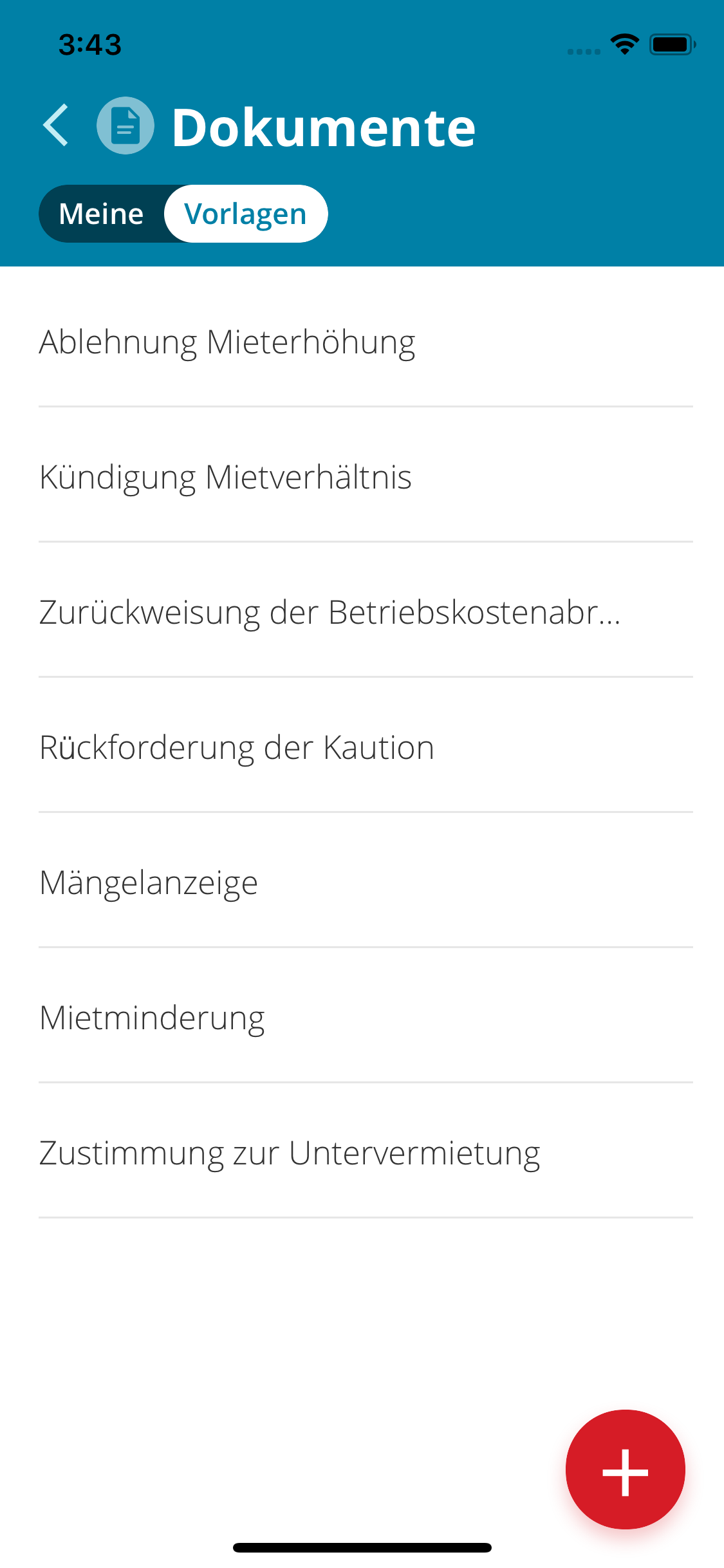Tap the battery indicator in the status bar
The height and width of the screenshot is (1568, 724).
click(671, 44)
